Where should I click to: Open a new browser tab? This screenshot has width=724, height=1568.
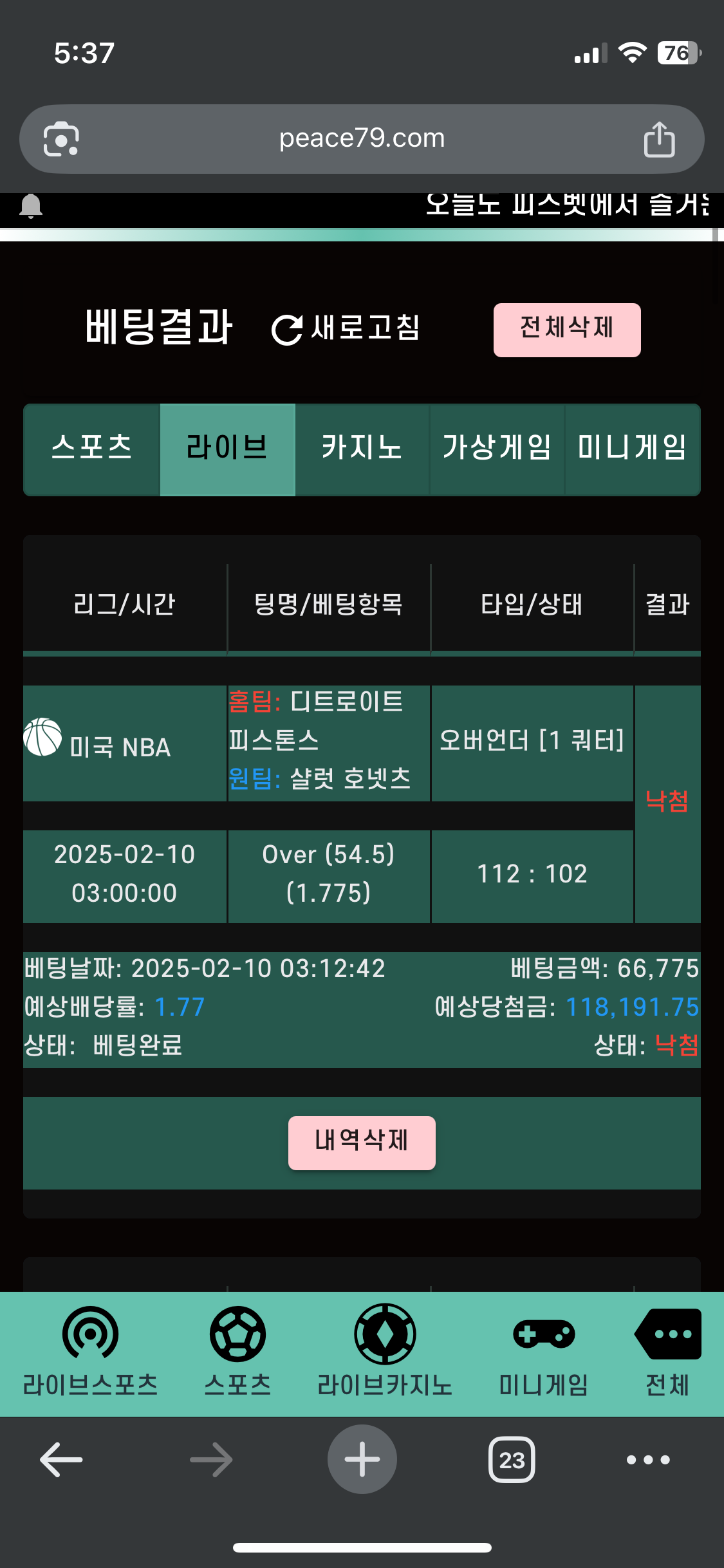pos(362,1459)
